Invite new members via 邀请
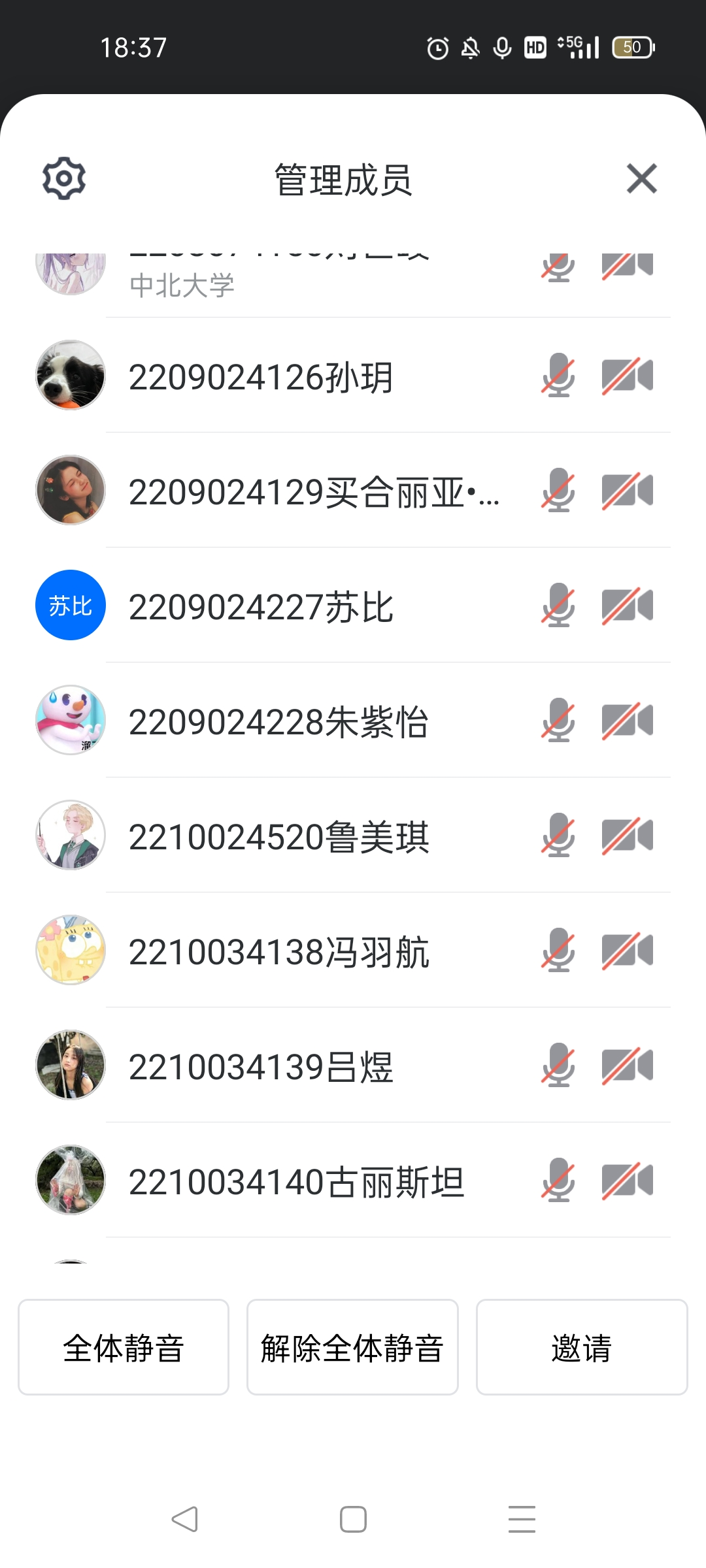The width and height of the screenshot is (706, 1568). pos(582,1348)
